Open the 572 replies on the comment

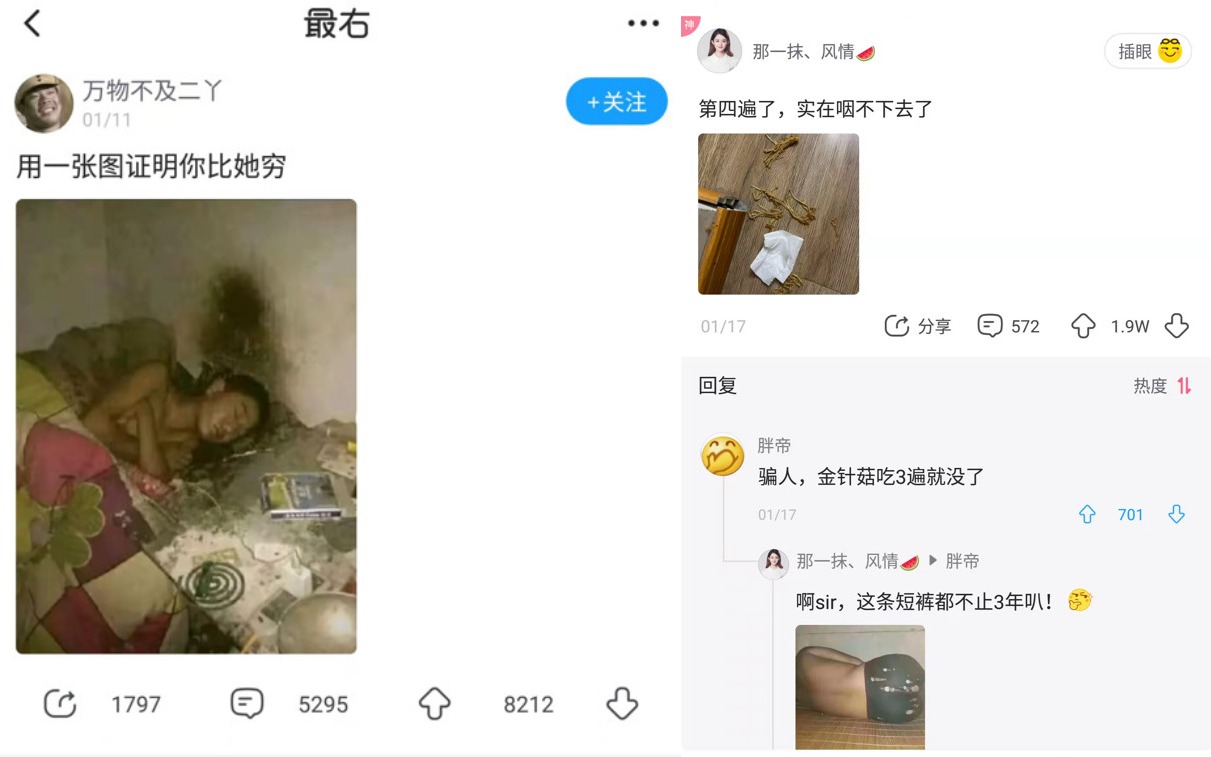click(1008, 326)
